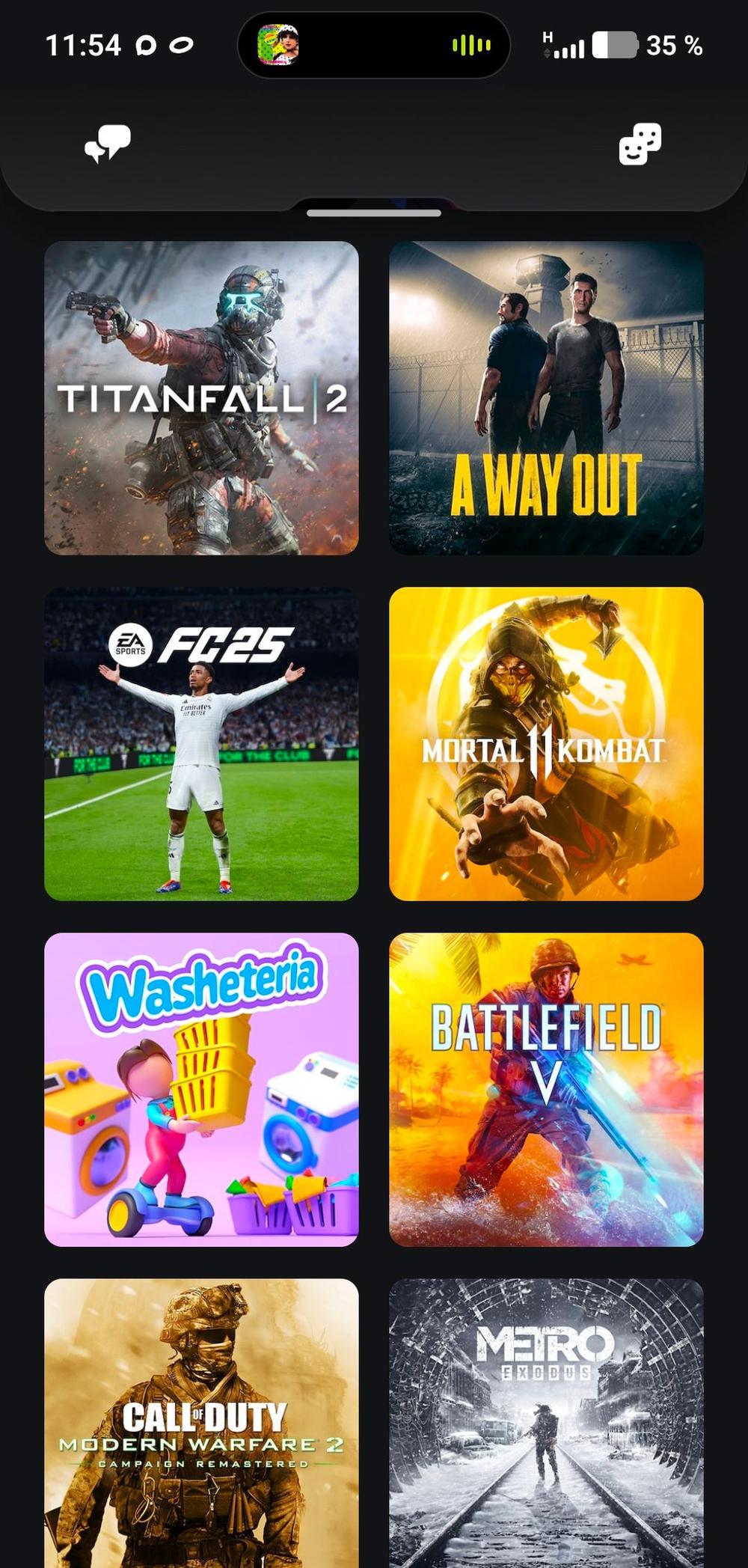View the Metro Exodus game
Screen dimensions: 748x1568
tap(546, 1422)
